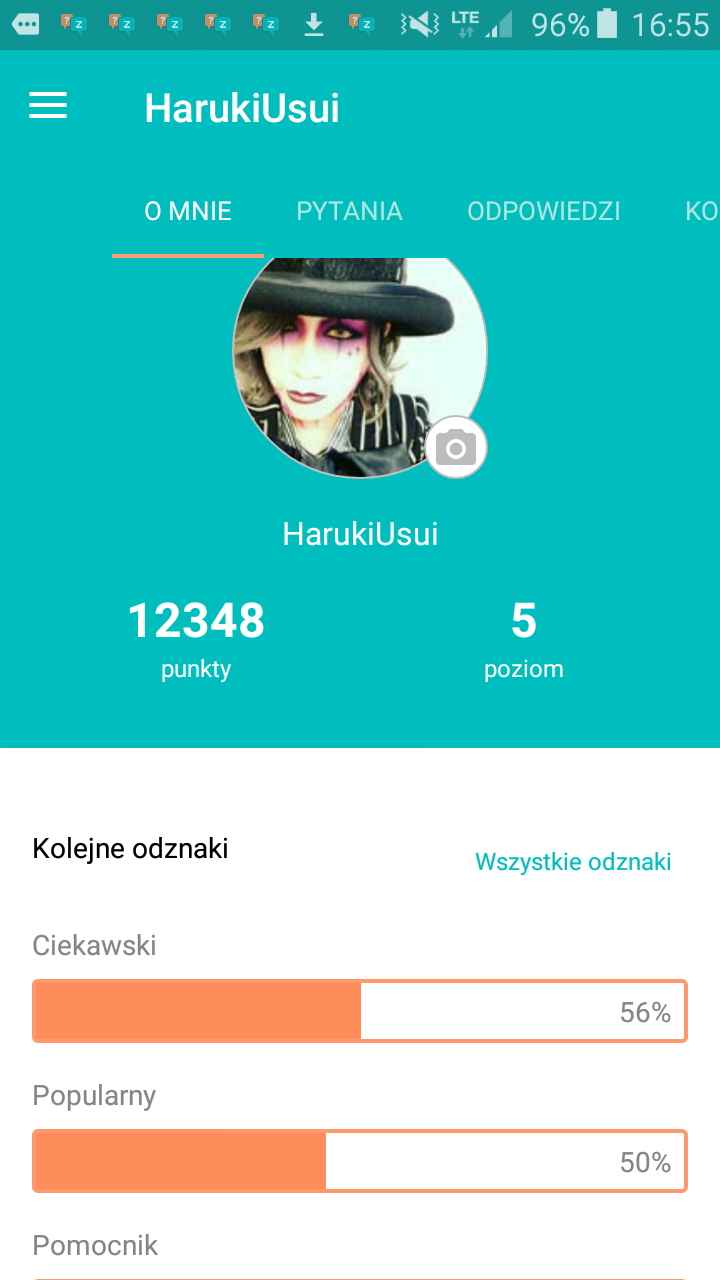Open Wszystkie odznaki link
This screenshot has width=720, height=1280.
[x=573, y=862]
